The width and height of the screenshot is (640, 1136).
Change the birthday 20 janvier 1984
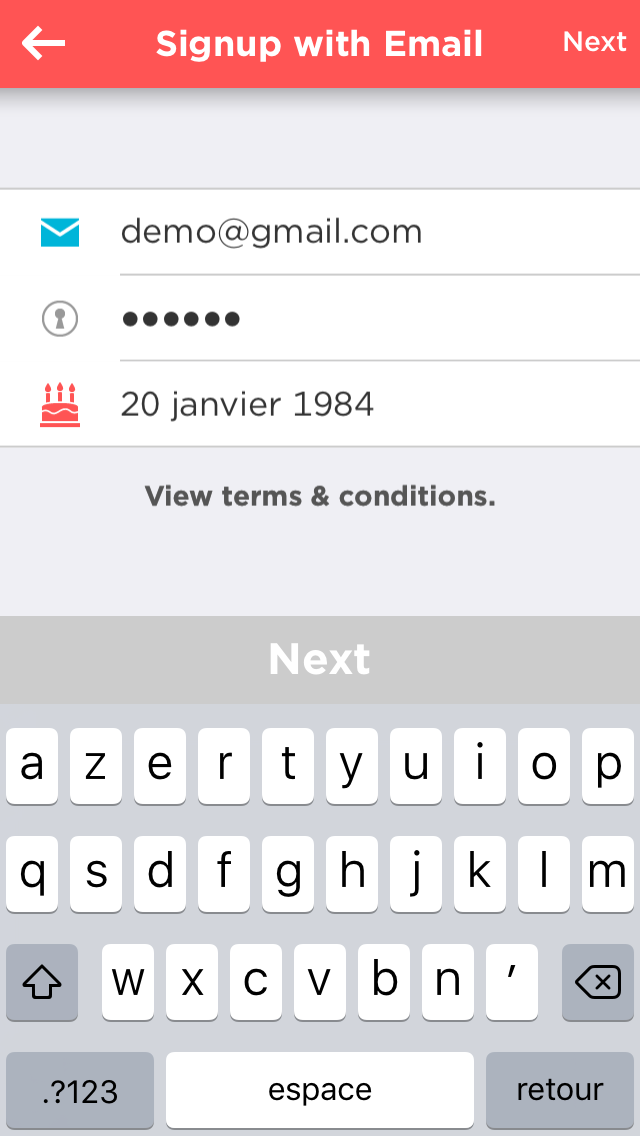tap(320, 404)
